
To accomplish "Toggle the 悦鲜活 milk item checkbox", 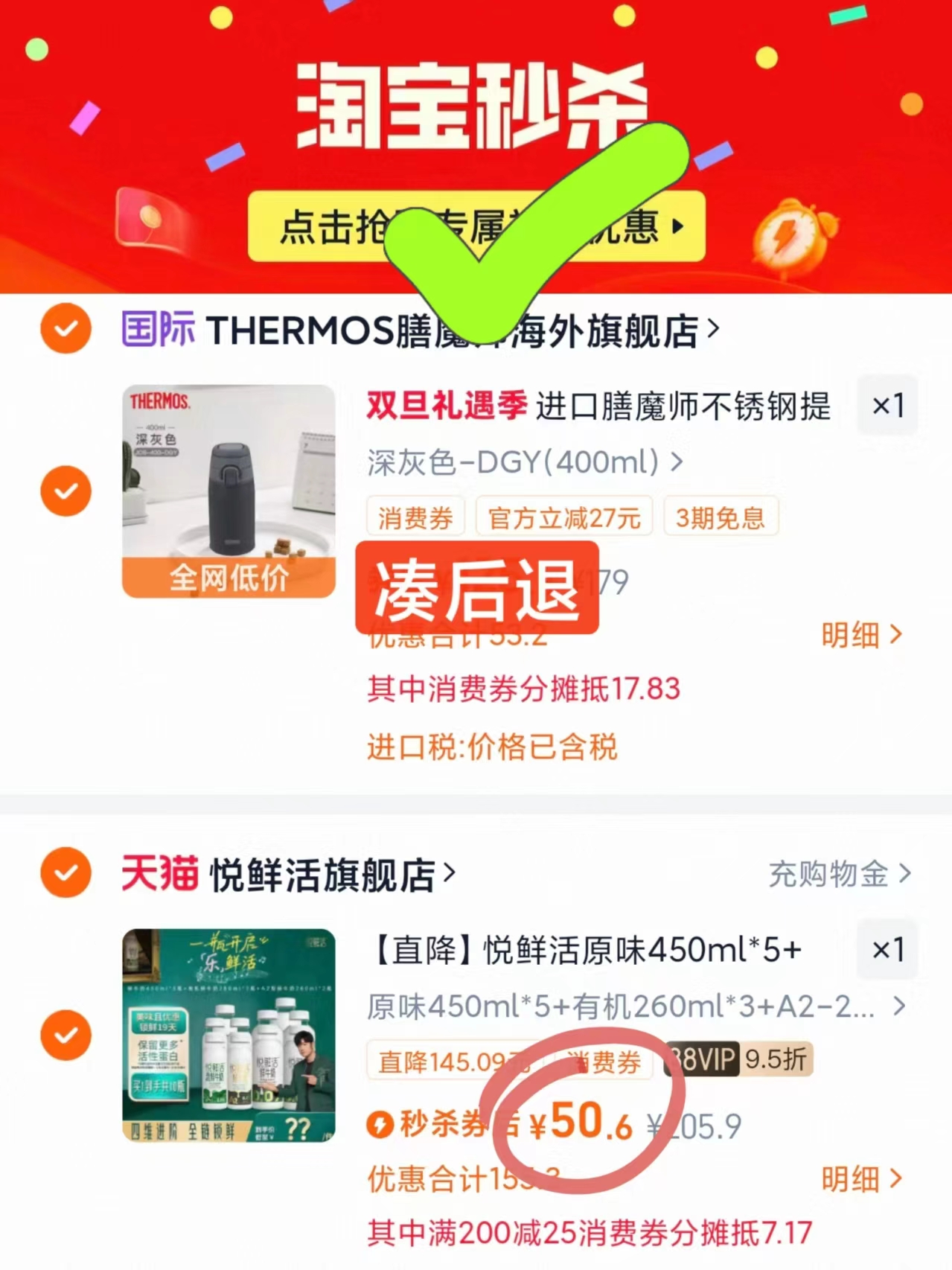I will pyautogui.click(x=66, y=1035).
